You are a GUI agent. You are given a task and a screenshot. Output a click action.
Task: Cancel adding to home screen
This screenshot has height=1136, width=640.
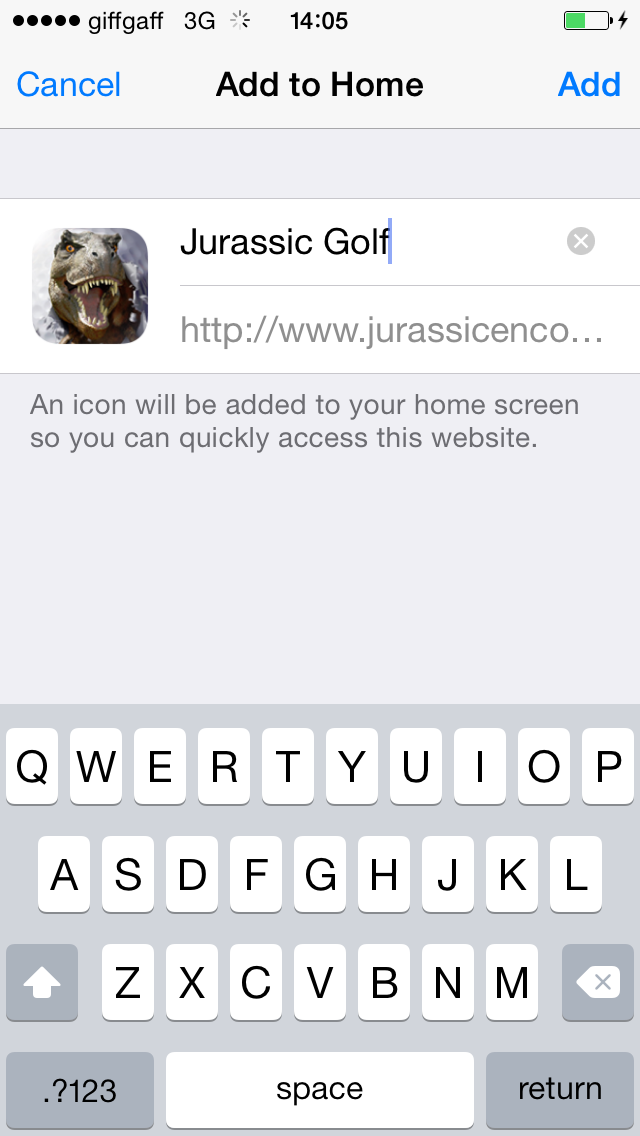pos(68,84)
